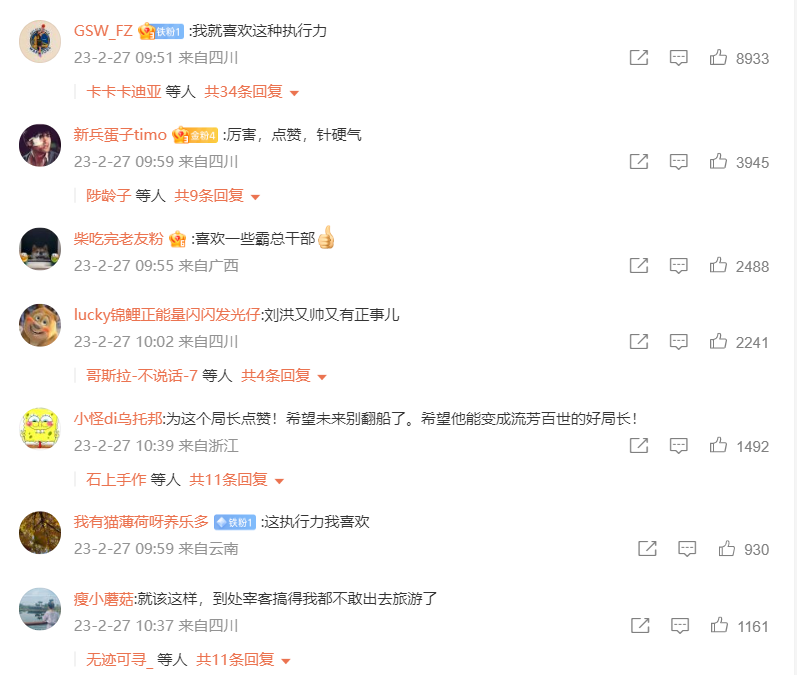
Task: Like 瘦小蘑菇's comment
Action: point(718,626)
